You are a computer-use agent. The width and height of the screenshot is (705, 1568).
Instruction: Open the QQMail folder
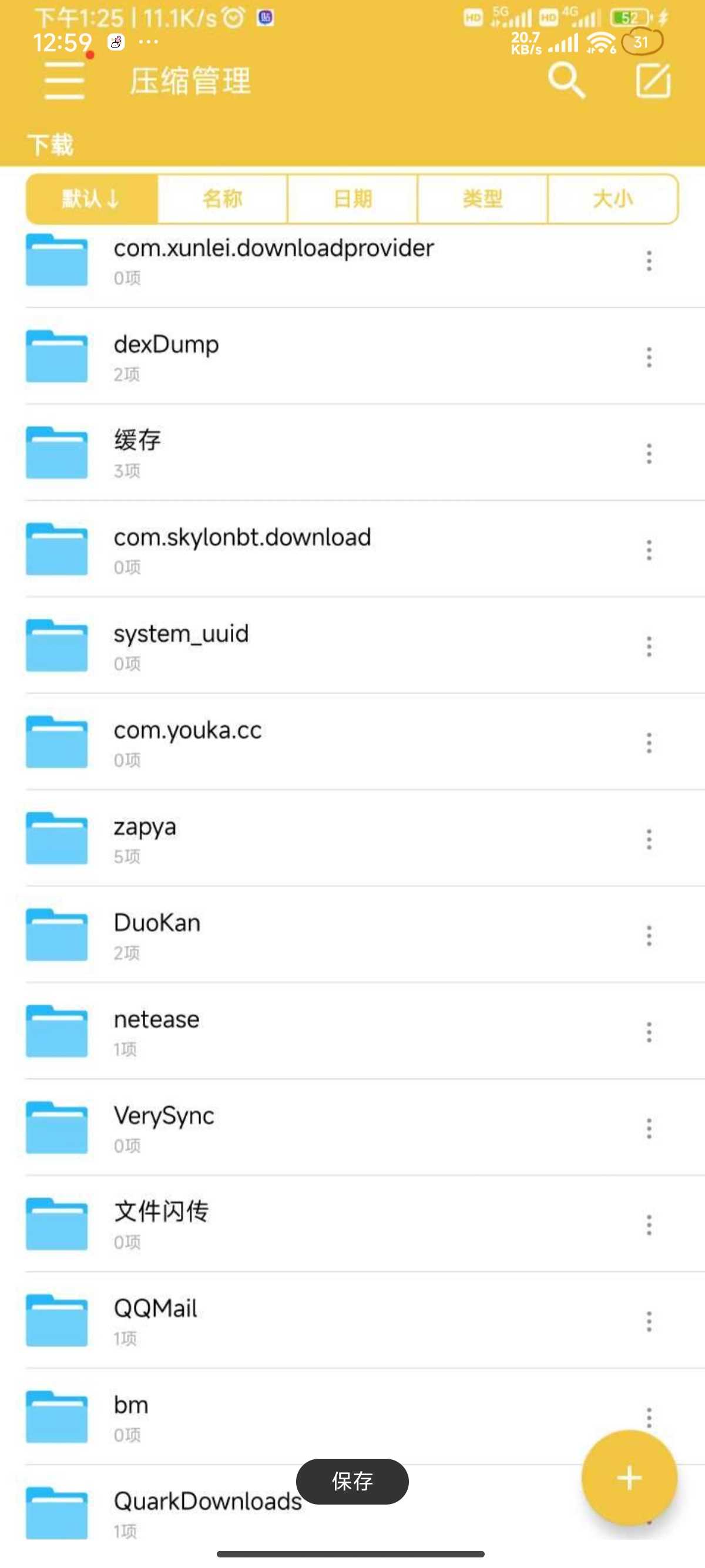(352, 1320)
